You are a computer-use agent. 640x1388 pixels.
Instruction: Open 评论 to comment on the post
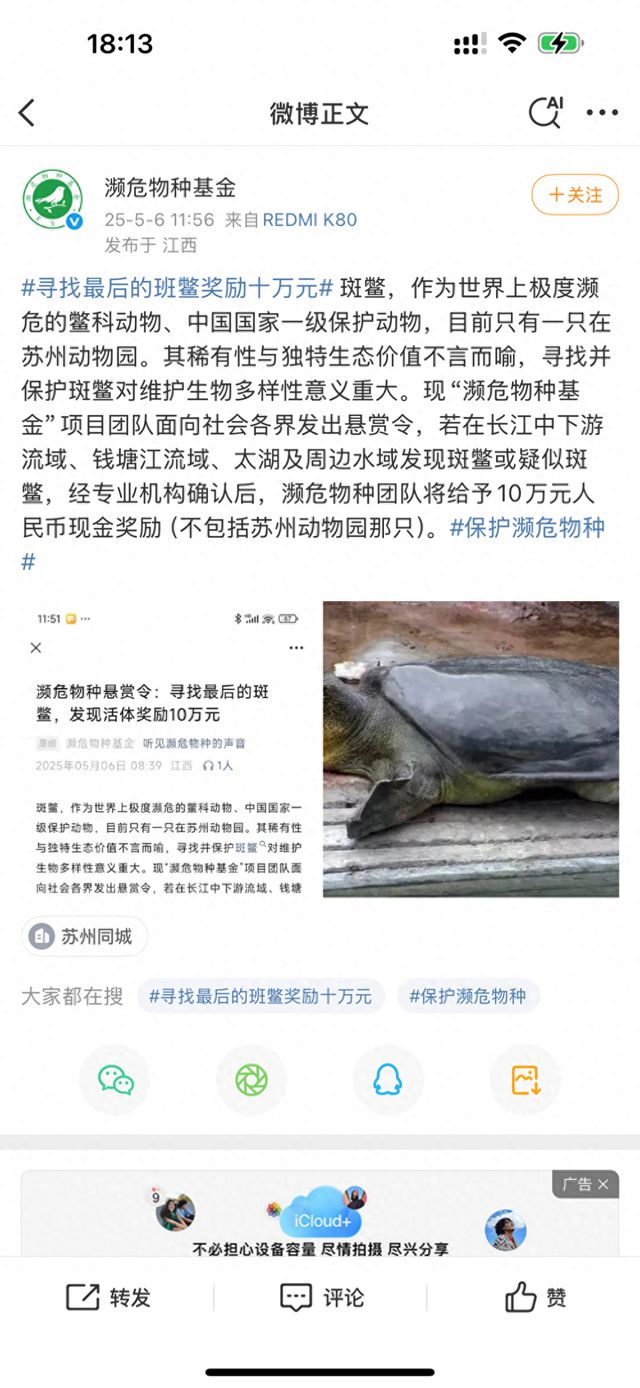coord(321,1298)
